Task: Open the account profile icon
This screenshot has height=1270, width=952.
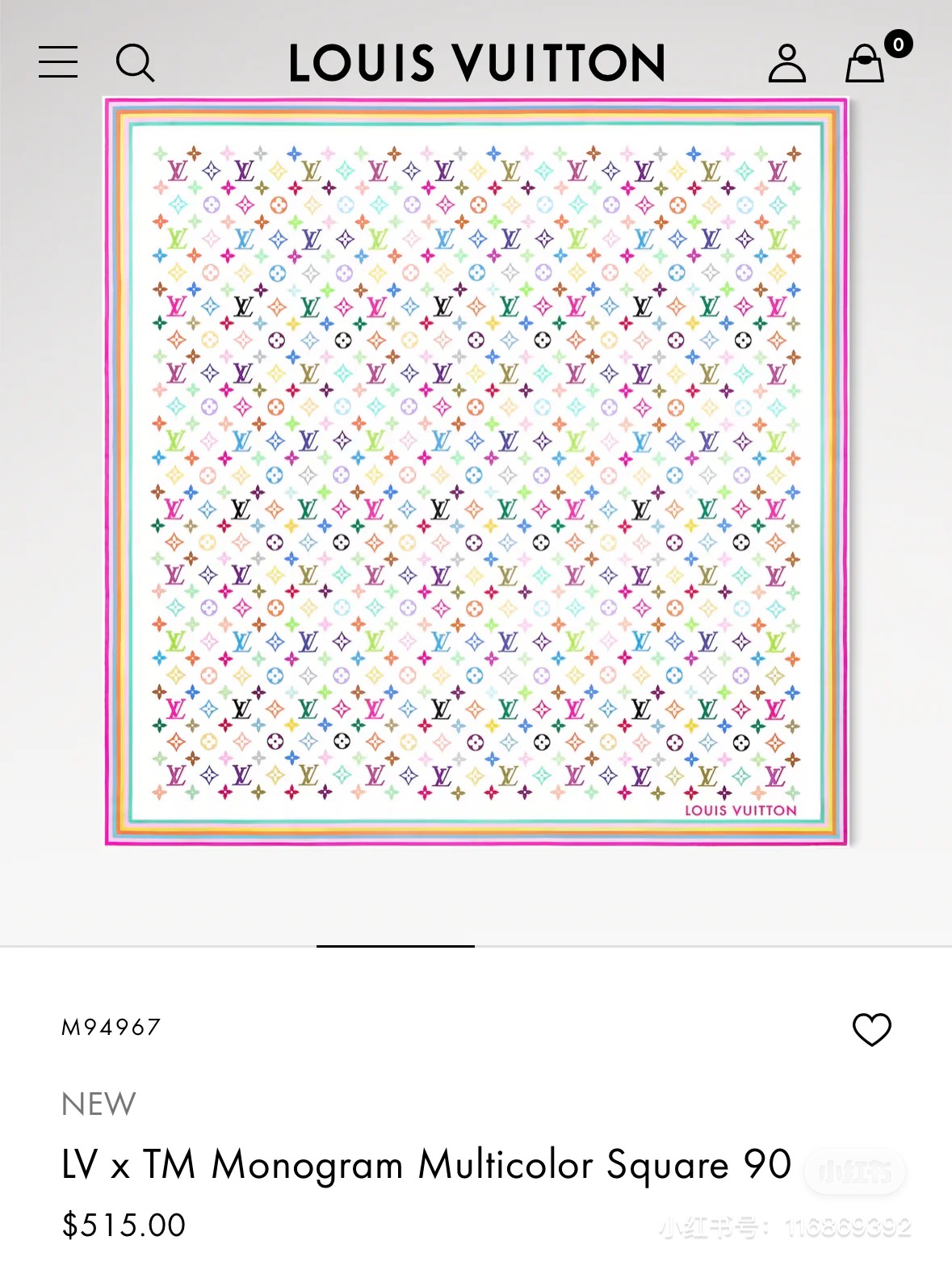Action: pyautogui.click(x=786, y=63)
